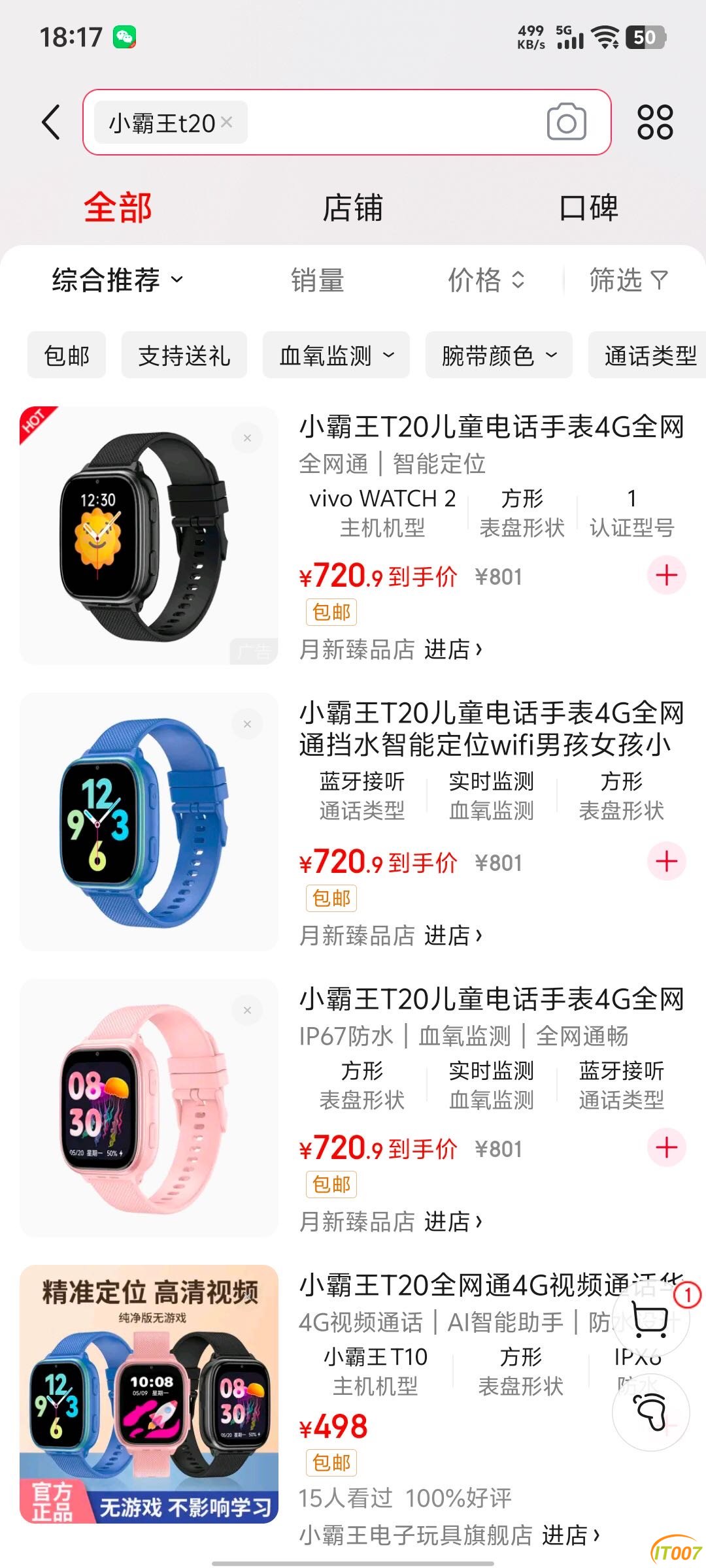Open camera image search

566,122
